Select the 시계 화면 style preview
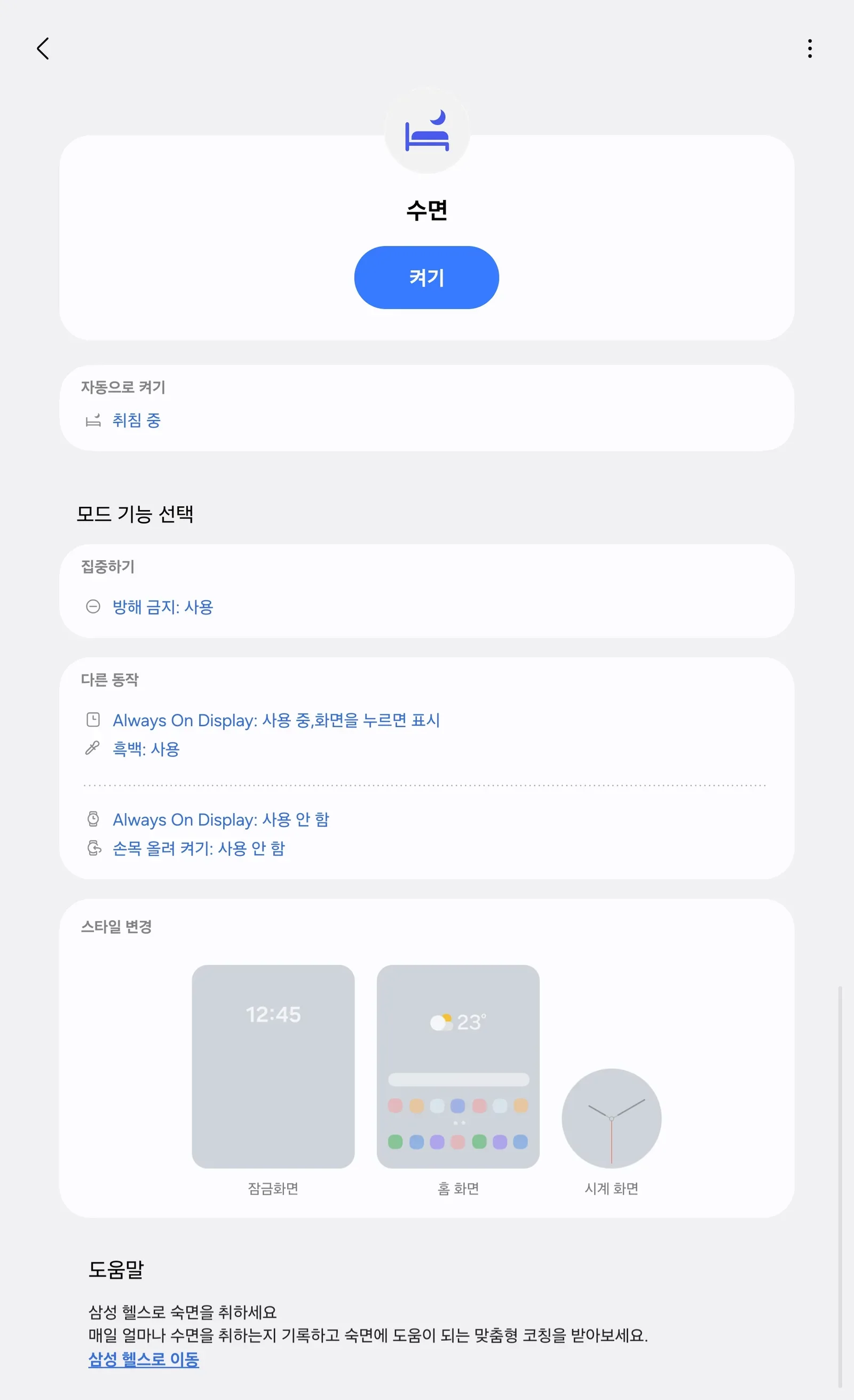Viewport: 854px width, 1400px height. click(612, 1118)
